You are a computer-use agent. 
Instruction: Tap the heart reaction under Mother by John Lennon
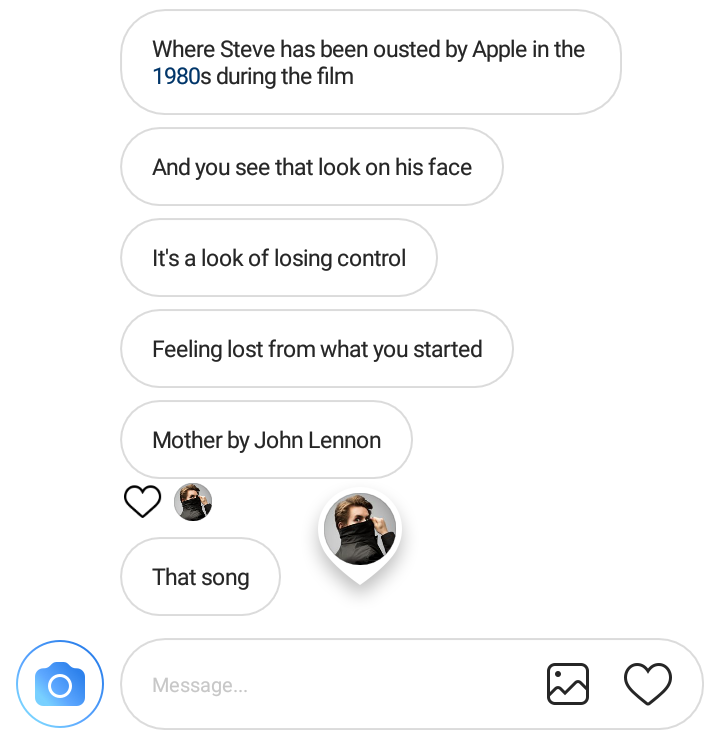(x=142, y=502)
